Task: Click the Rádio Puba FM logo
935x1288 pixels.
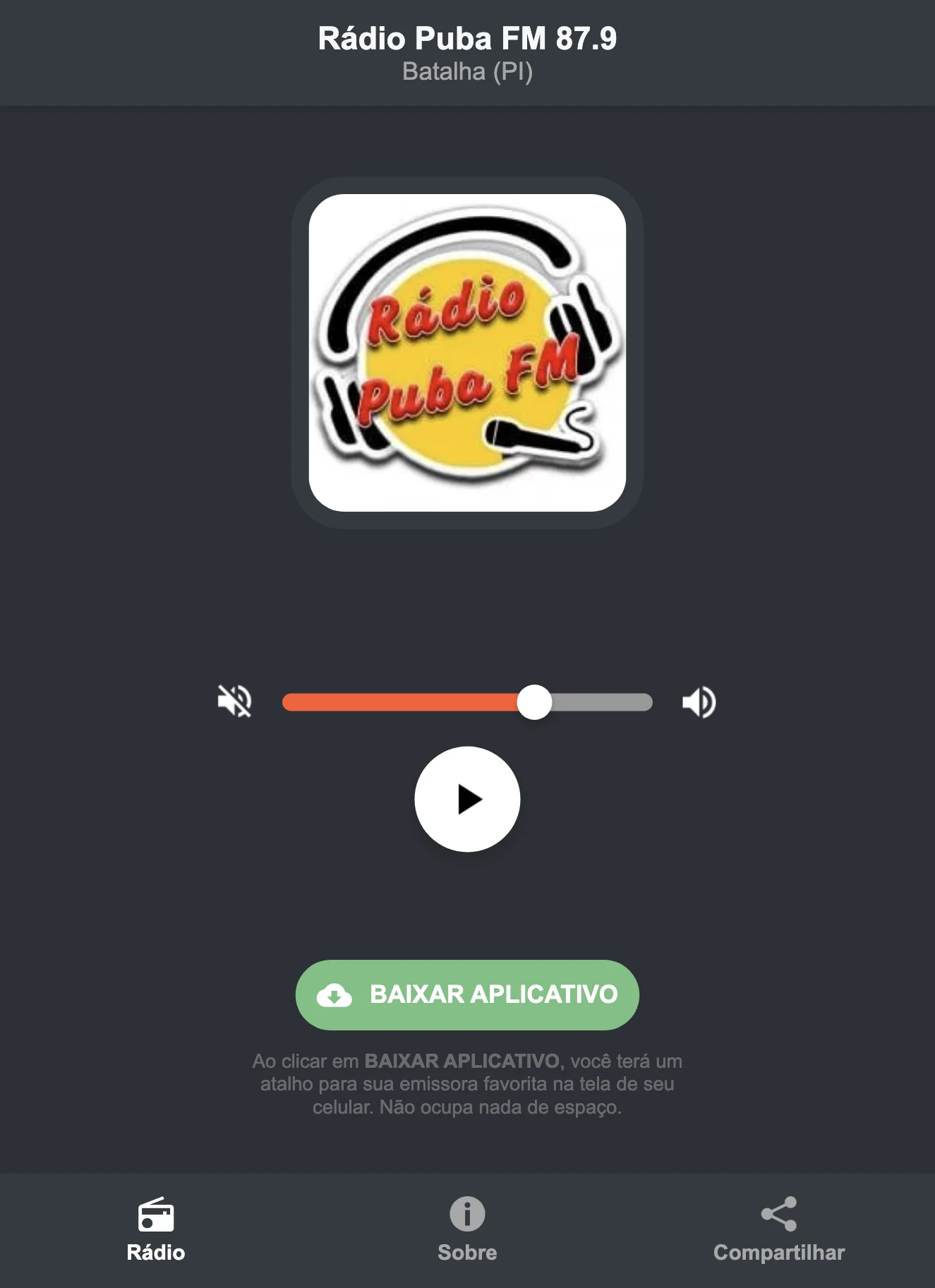Action: (x=467, y=353)
